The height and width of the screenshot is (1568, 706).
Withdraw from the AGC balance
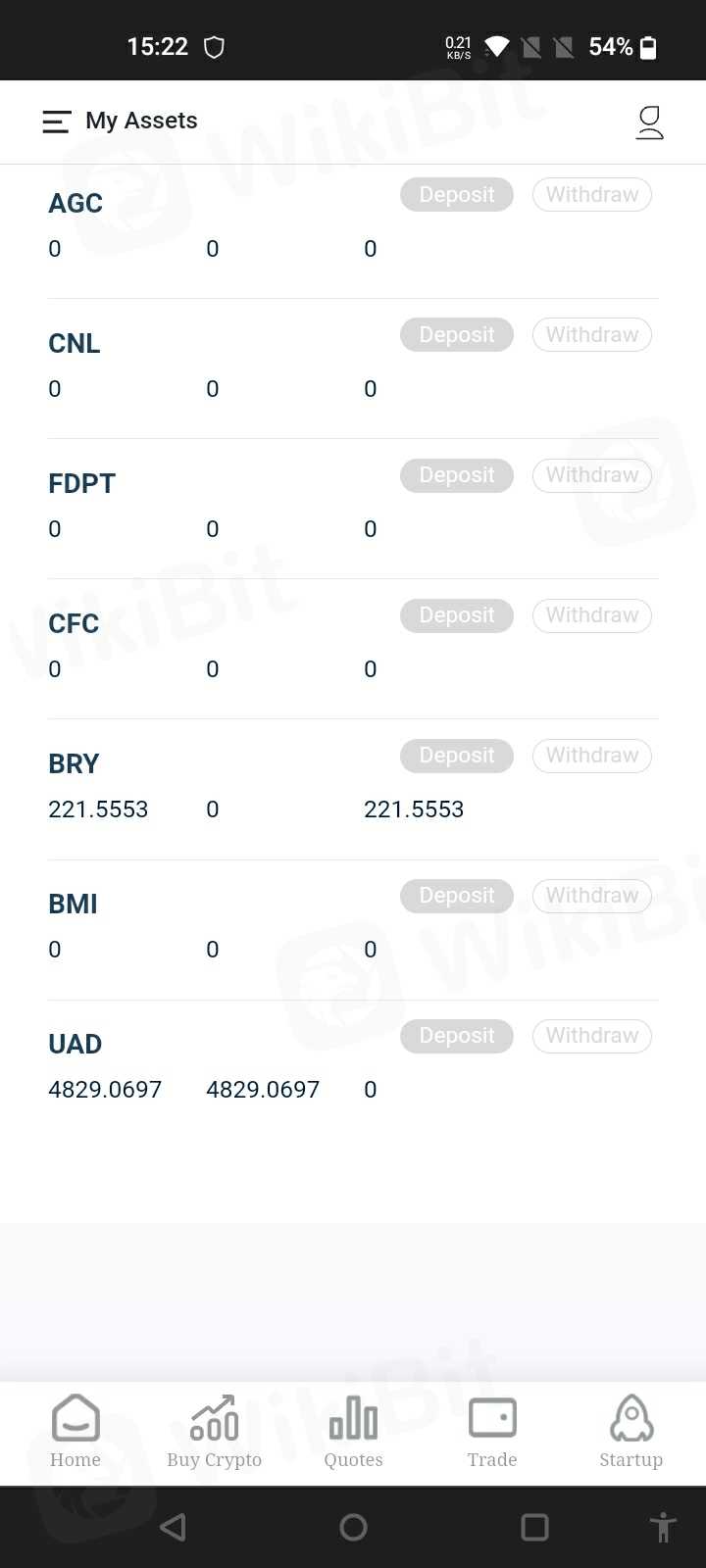coord(591,194)
